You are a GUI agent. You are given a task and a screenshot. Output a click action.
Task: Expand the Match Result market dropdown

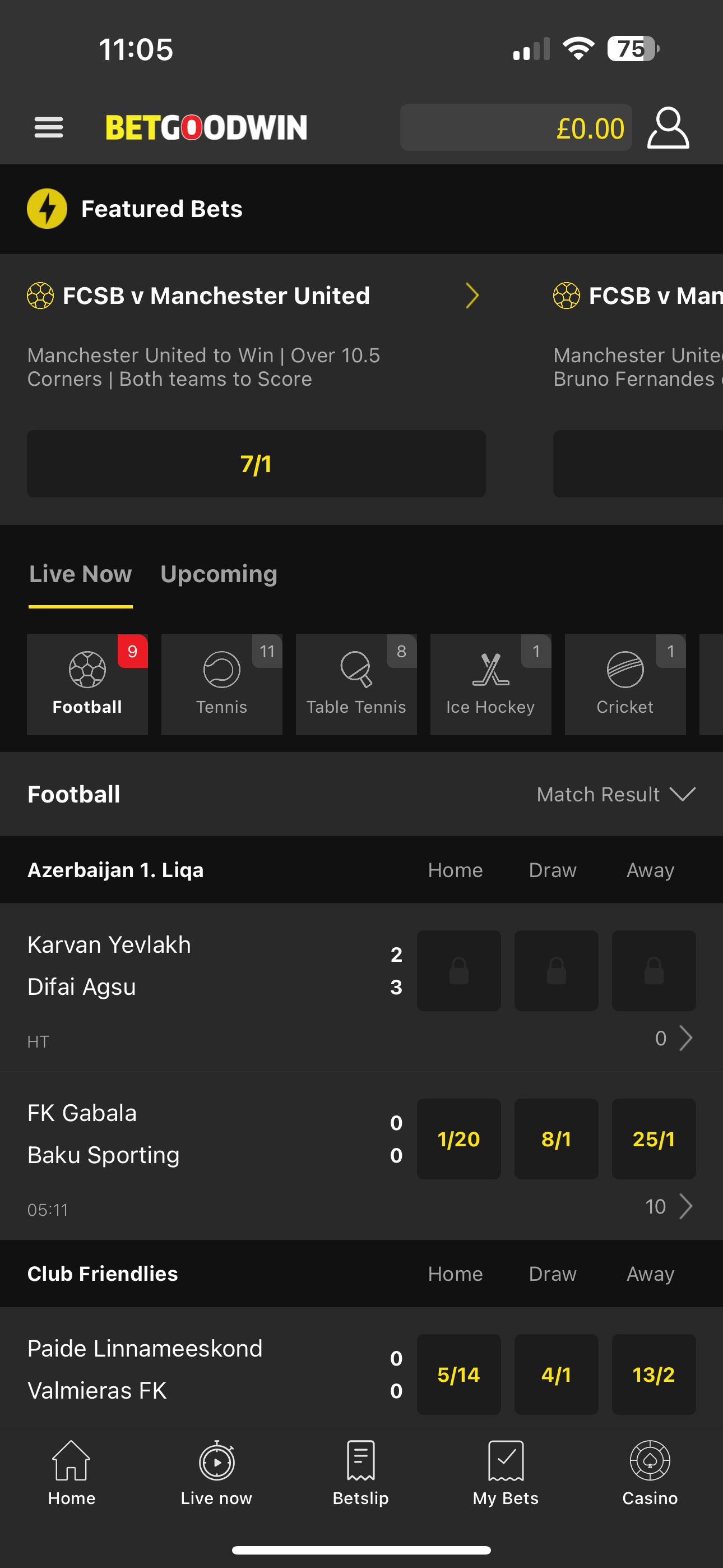coord(615,794)
